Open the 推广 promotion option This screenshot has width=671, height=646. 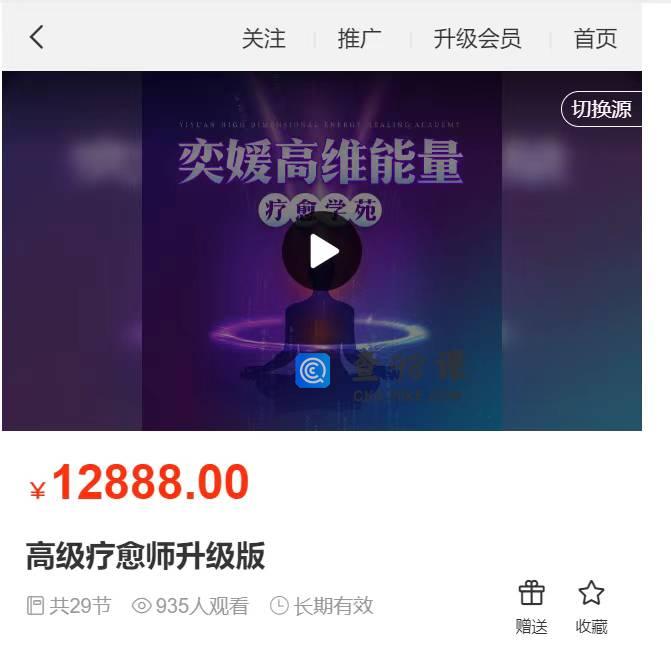click(359, 39)
